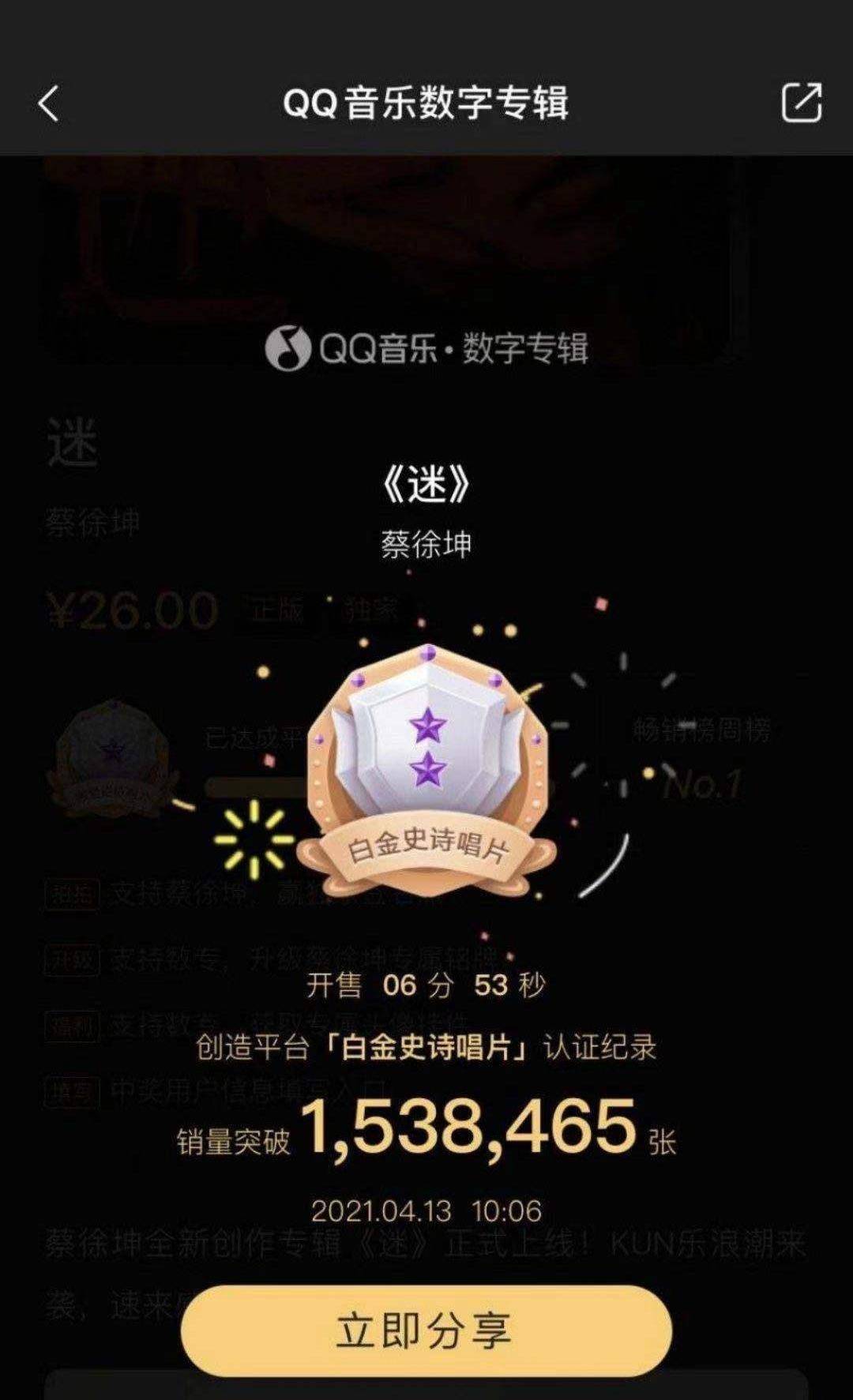The image size is (853, 1400).
Task: Go back from QQ Music digital album
Action: click(49, 103)
